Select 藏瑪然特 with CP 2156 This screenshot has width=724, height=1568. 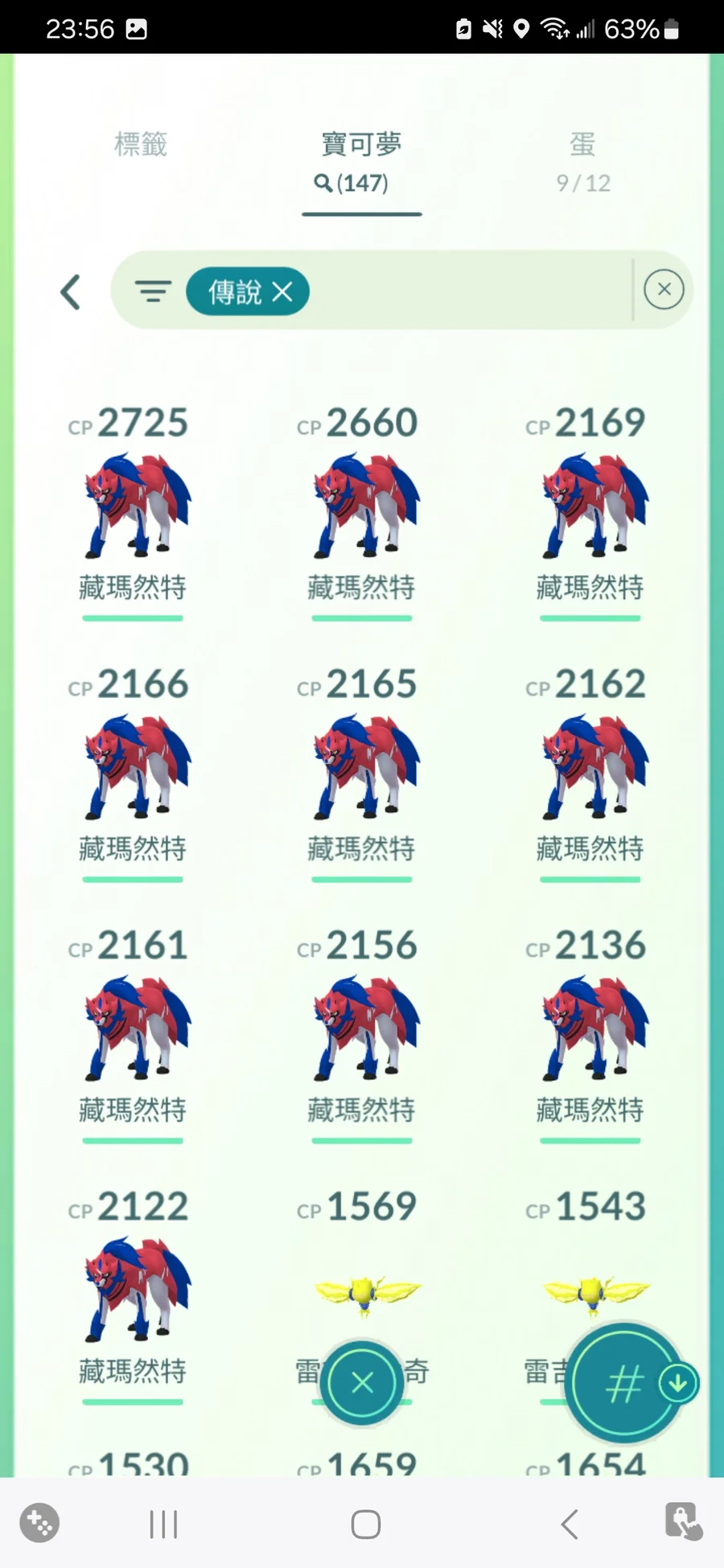click(362, 1029)
